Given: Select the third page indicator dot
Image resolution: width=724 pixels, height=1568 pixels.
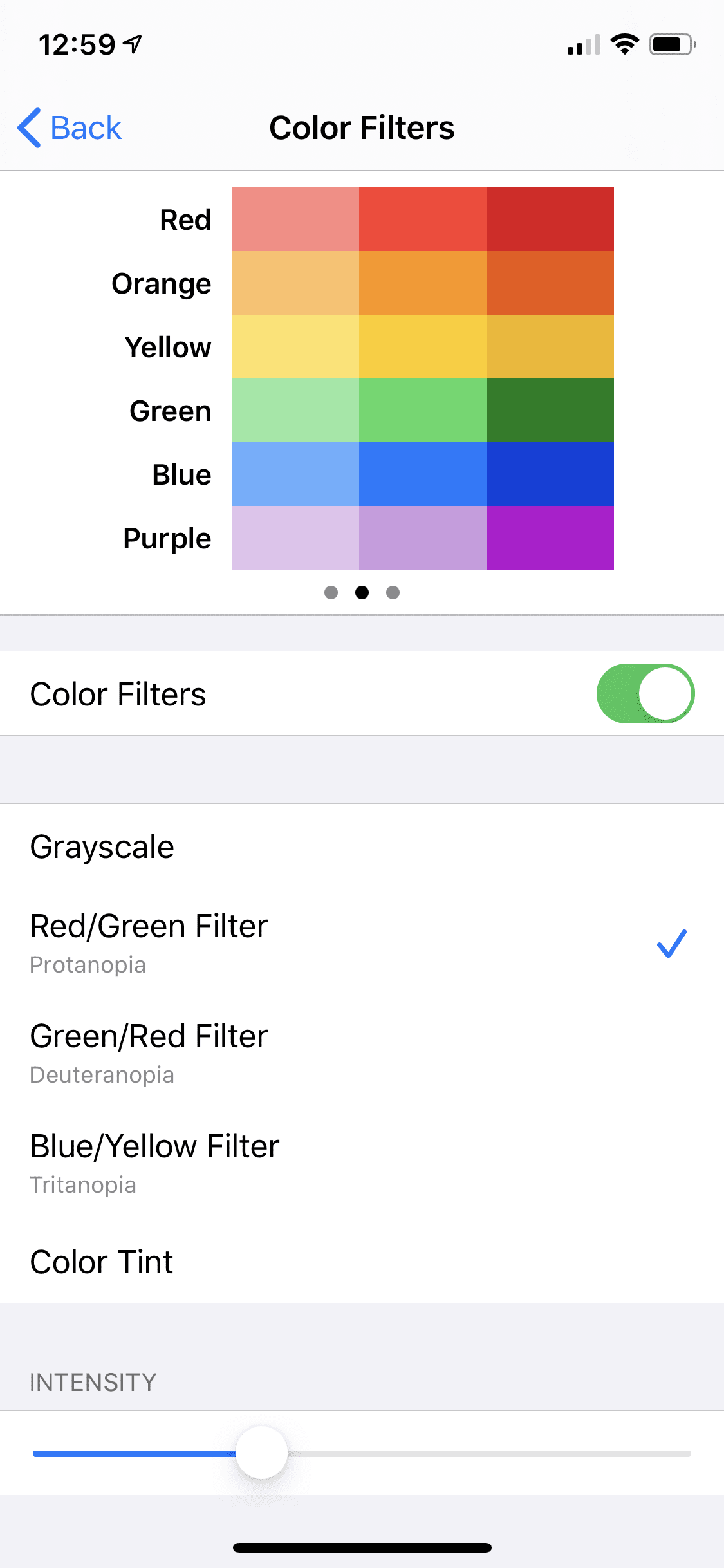Looking at the screenshot, I should [393, 593].
